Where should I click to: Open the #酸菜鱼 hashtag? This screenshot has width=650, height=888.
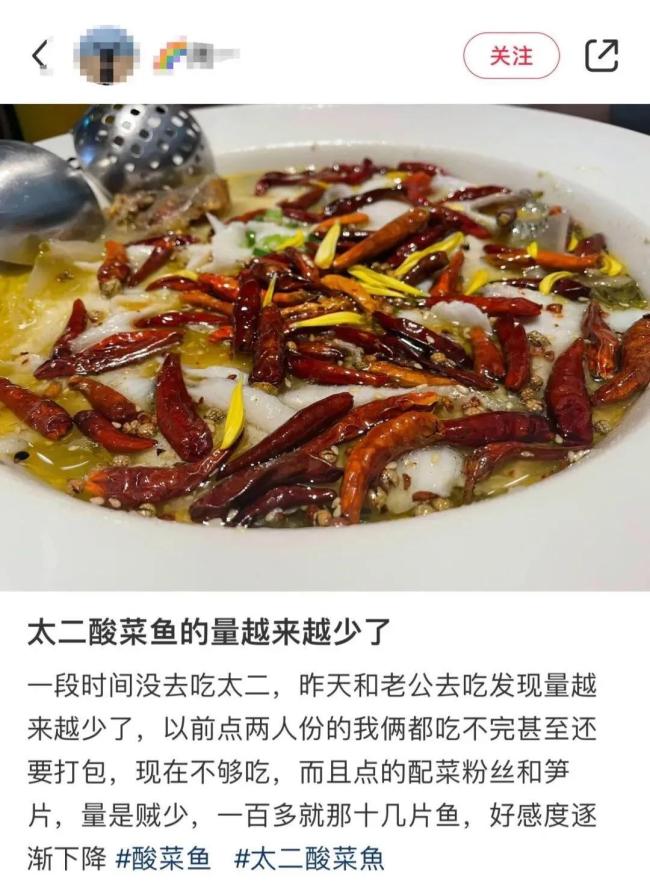tap(163, 857)
